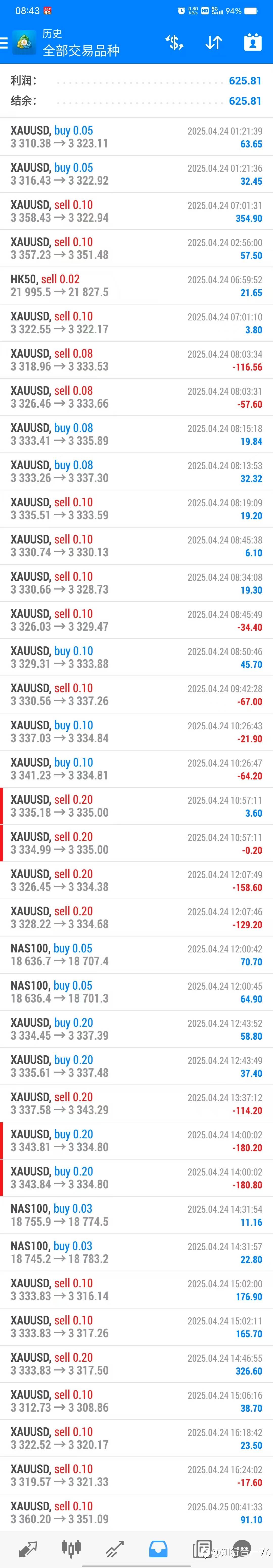Open the sort order arrows
The image size is (273, 1568).
coord(213,42)
